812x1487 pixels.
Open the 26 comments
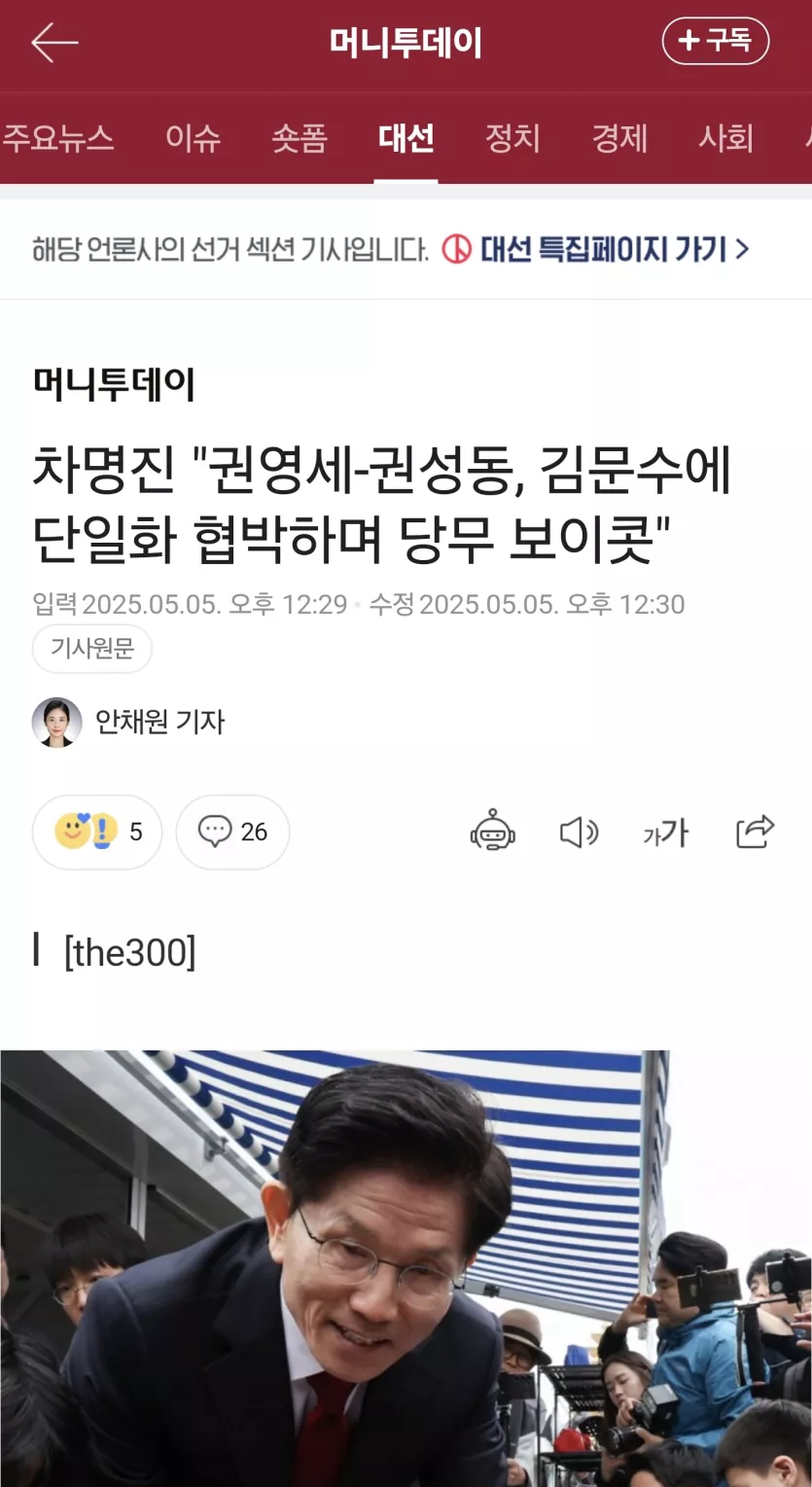click(x=232, y=832)
